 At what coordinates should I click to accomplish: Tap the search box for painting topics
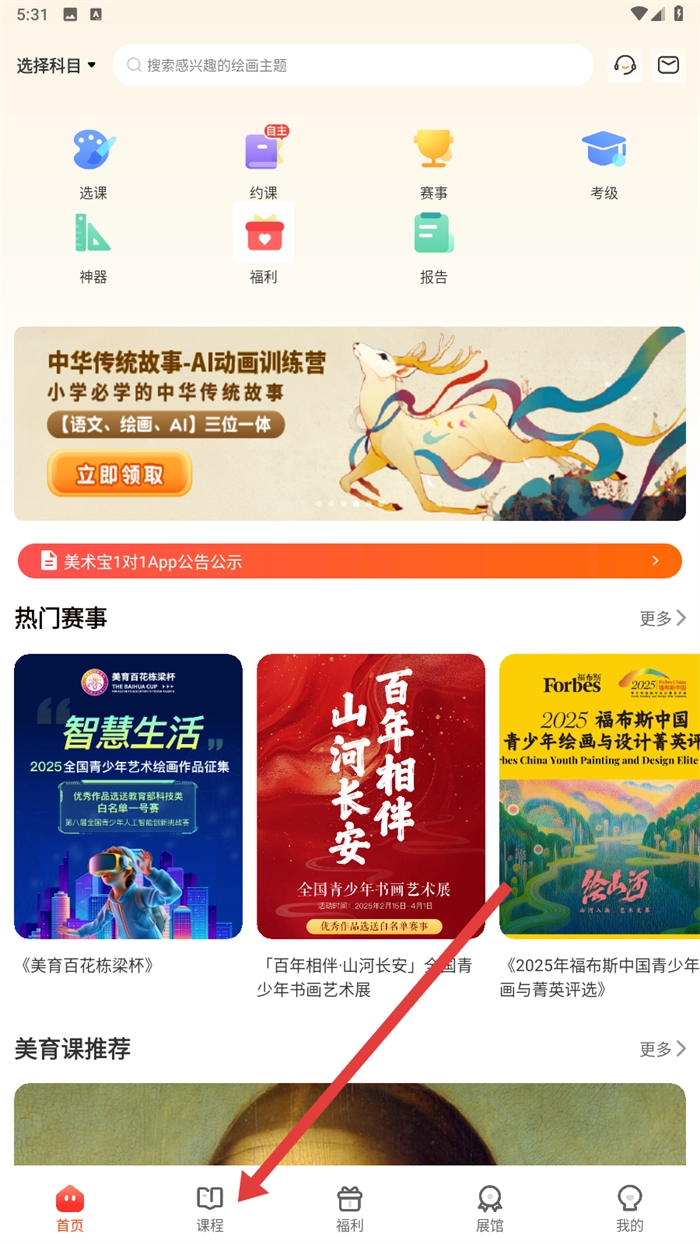(353, 65)
